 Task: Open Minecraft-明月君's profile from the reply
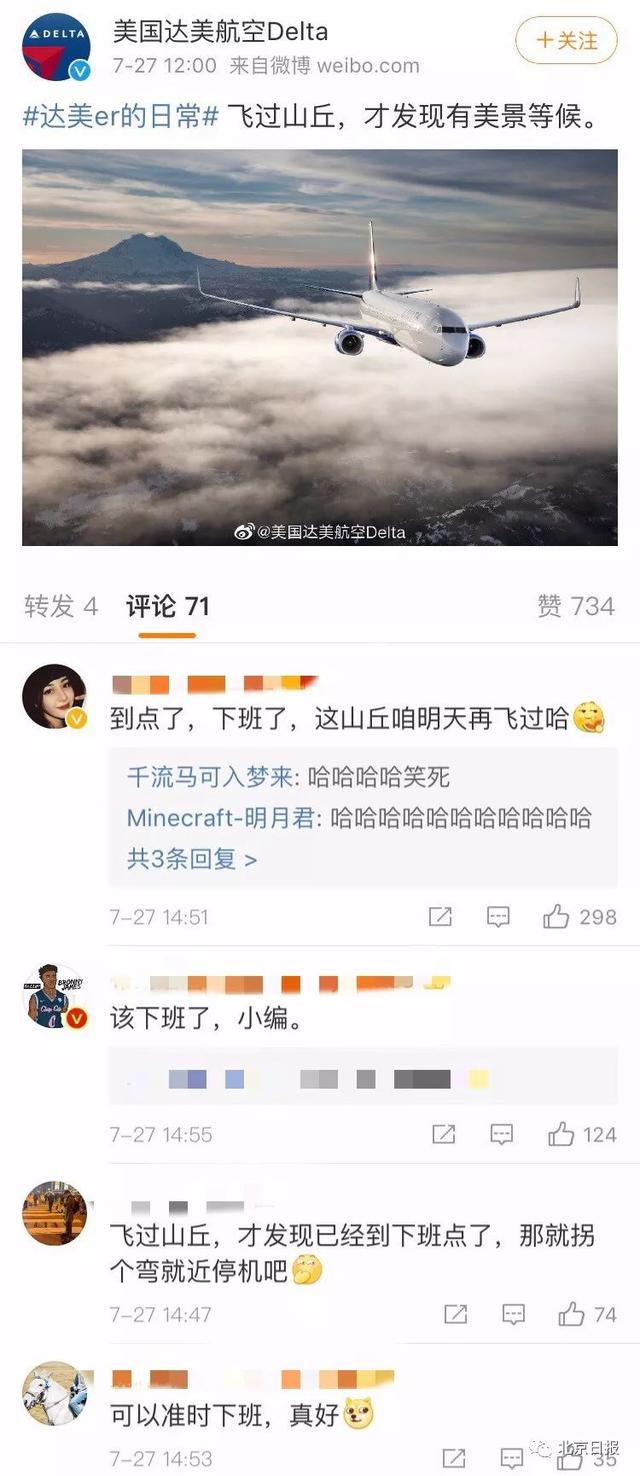(220, 818)
